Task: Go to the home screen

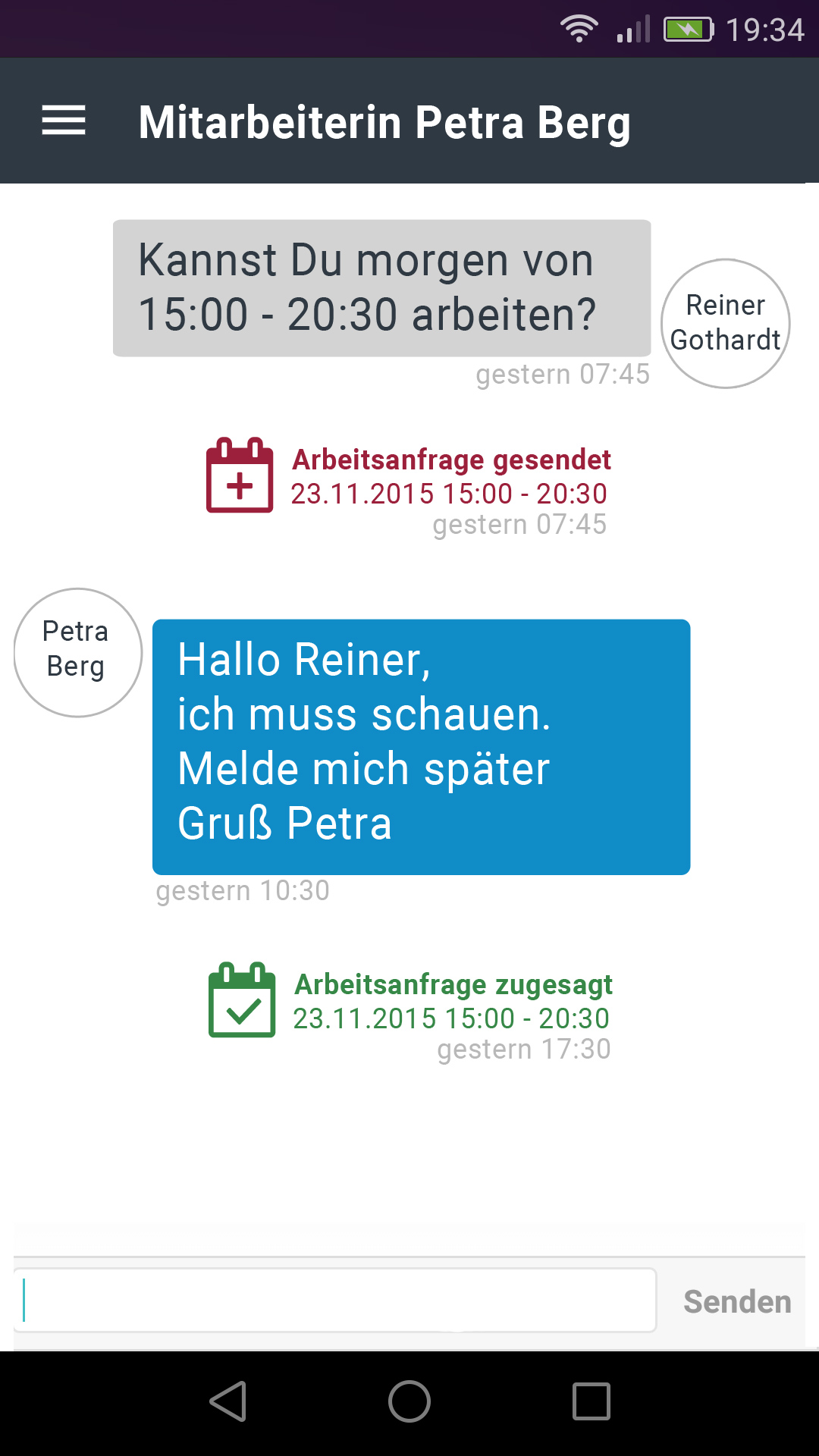Action: tap(409, 1401)
